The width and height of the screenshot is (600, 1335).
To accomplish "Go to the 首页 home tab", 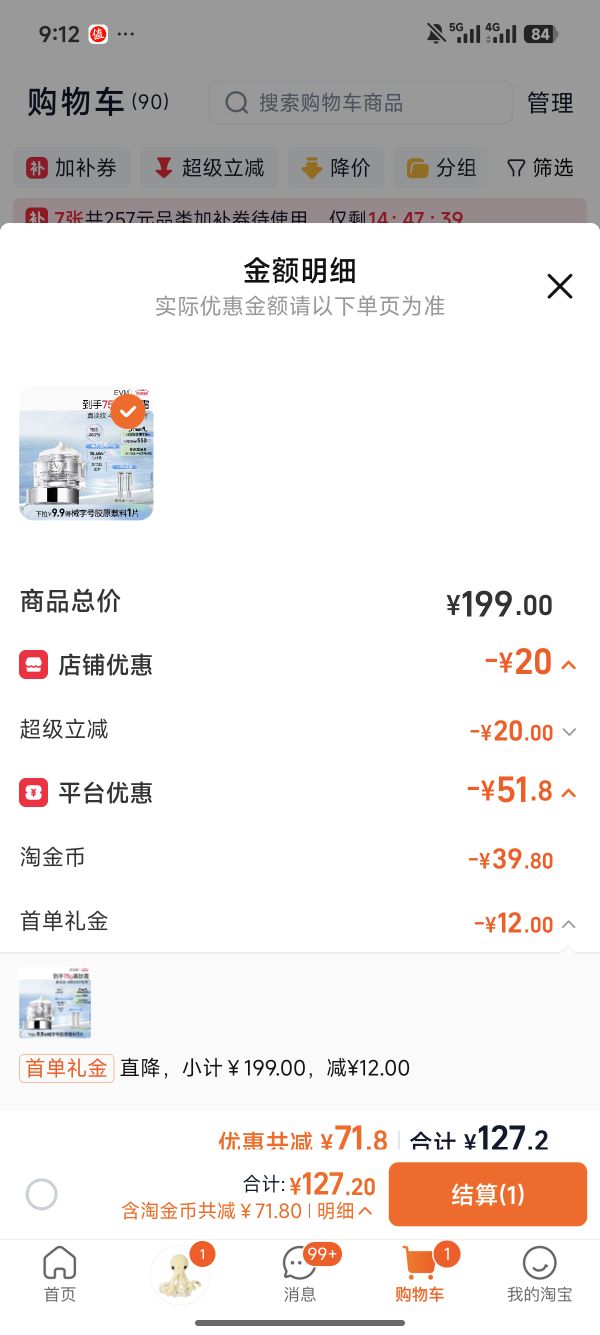I will 60,1274.
